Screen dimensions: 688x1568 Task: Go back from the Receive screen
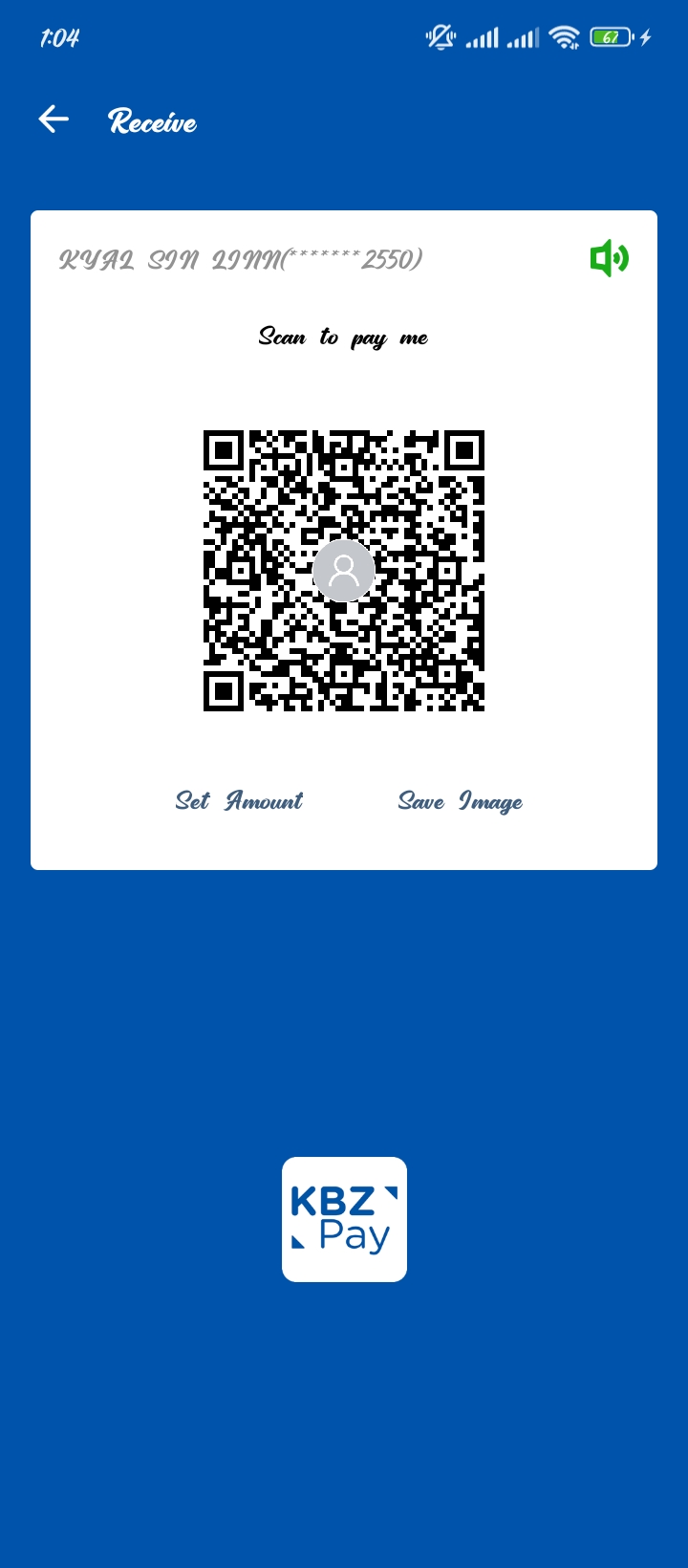click(54, 120)
